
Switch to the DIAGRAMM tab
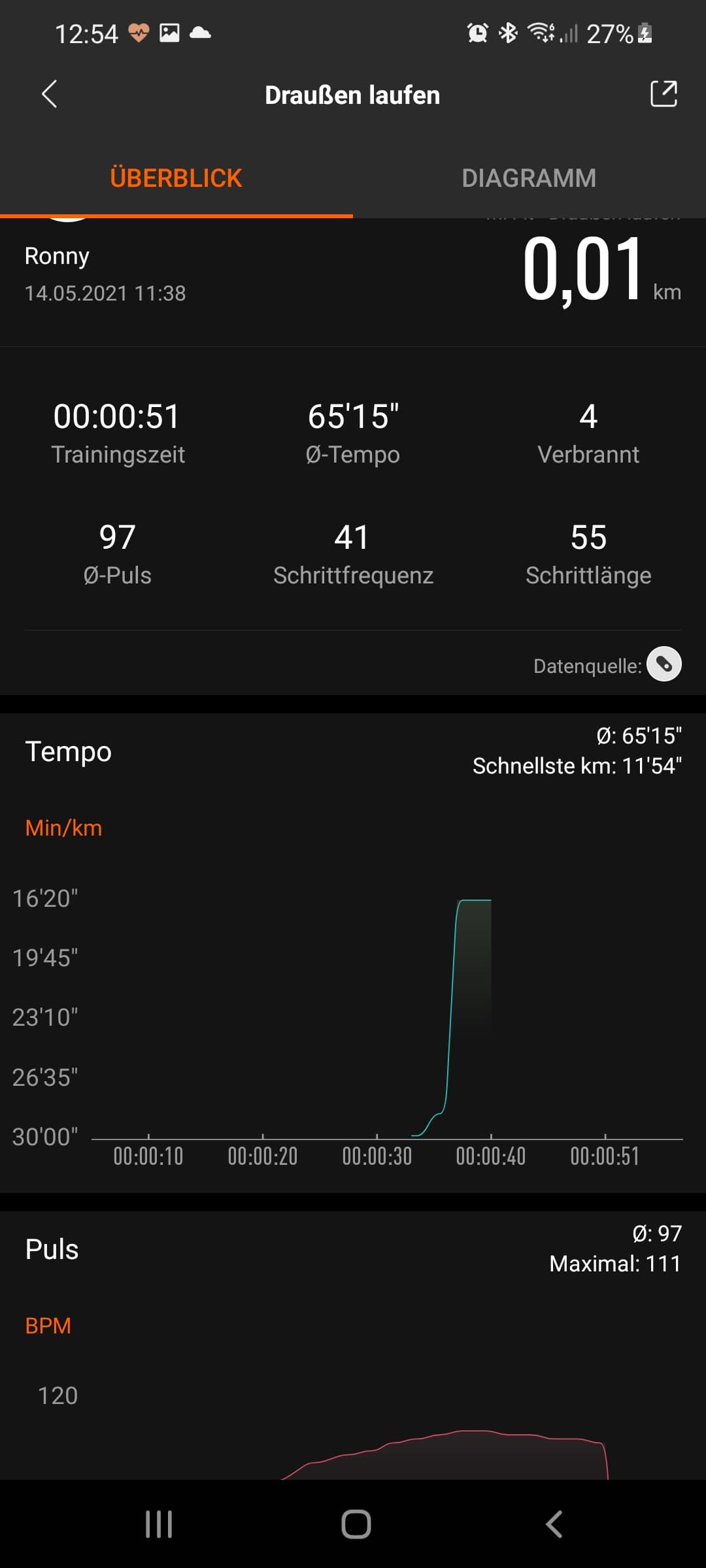pyautogui.click(x=529, y=178)
